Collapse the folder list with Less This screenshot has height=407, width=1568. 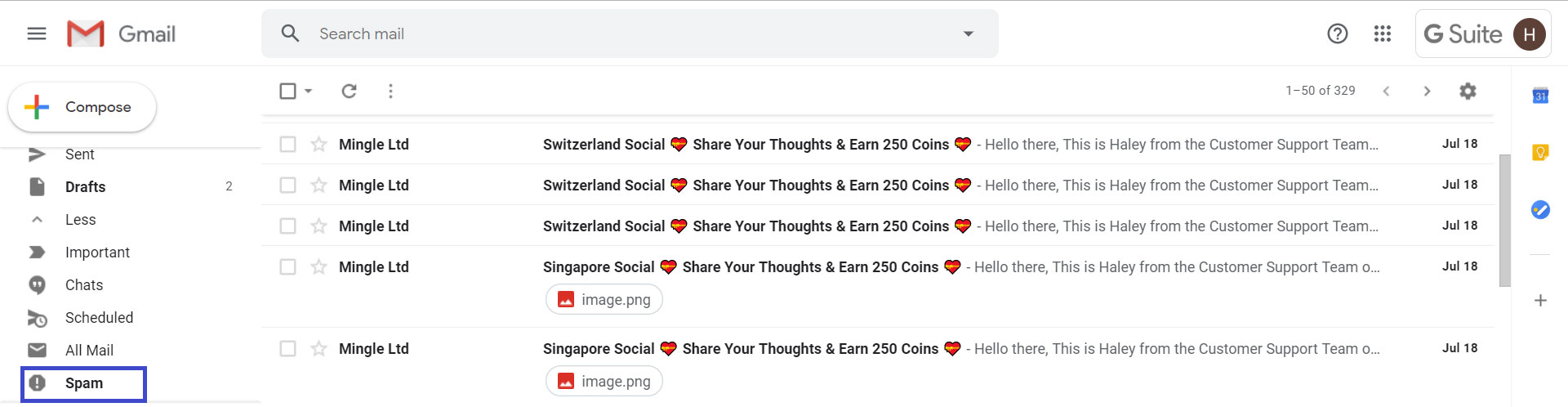80,220
